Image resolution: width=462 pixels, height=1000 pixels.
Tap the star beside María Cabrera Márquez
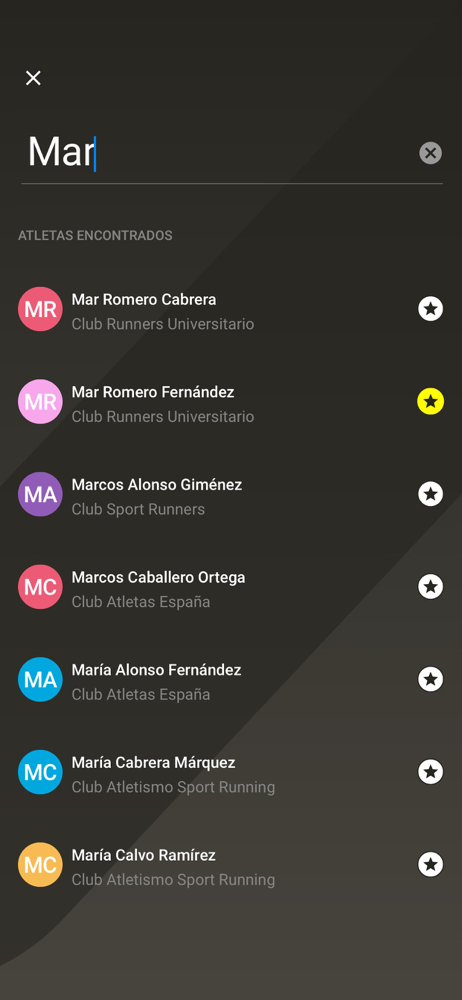[431, 772]
